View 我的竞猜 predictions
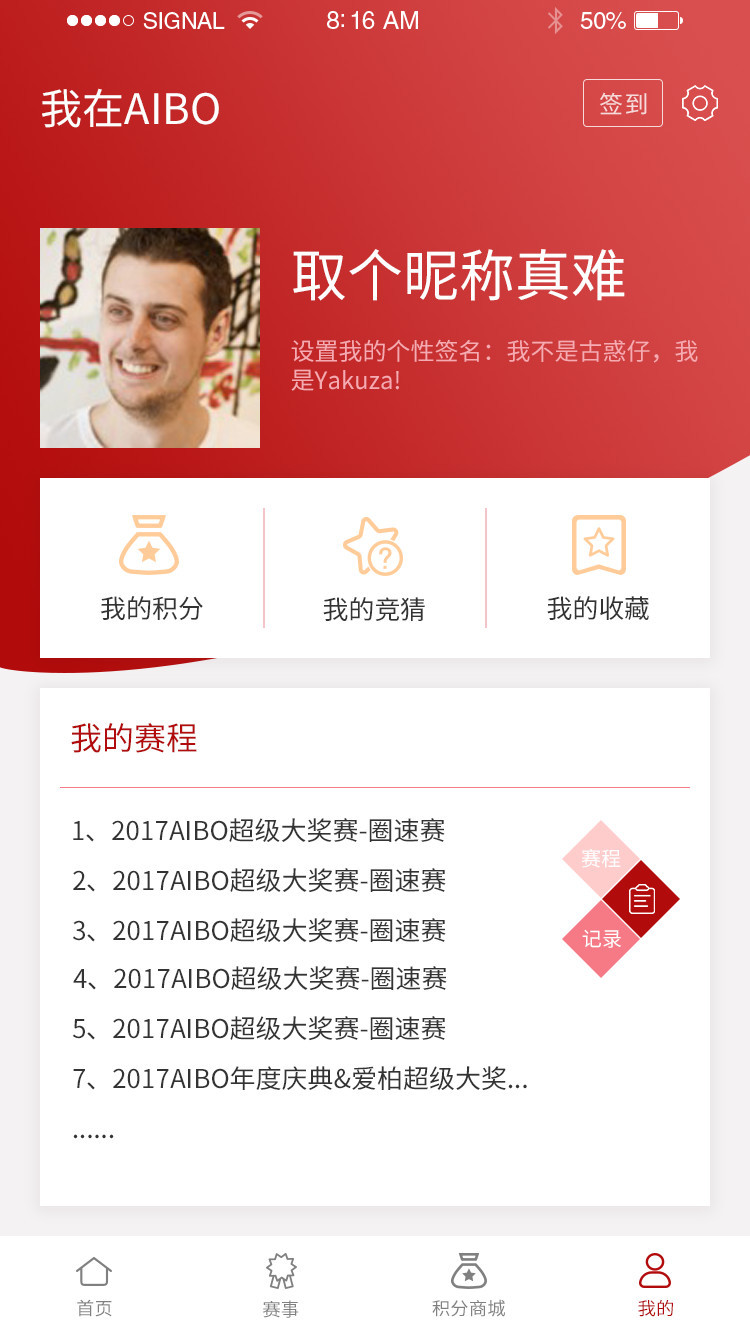The height and width of the screenshot is (1334, 750). coord(374,568)
